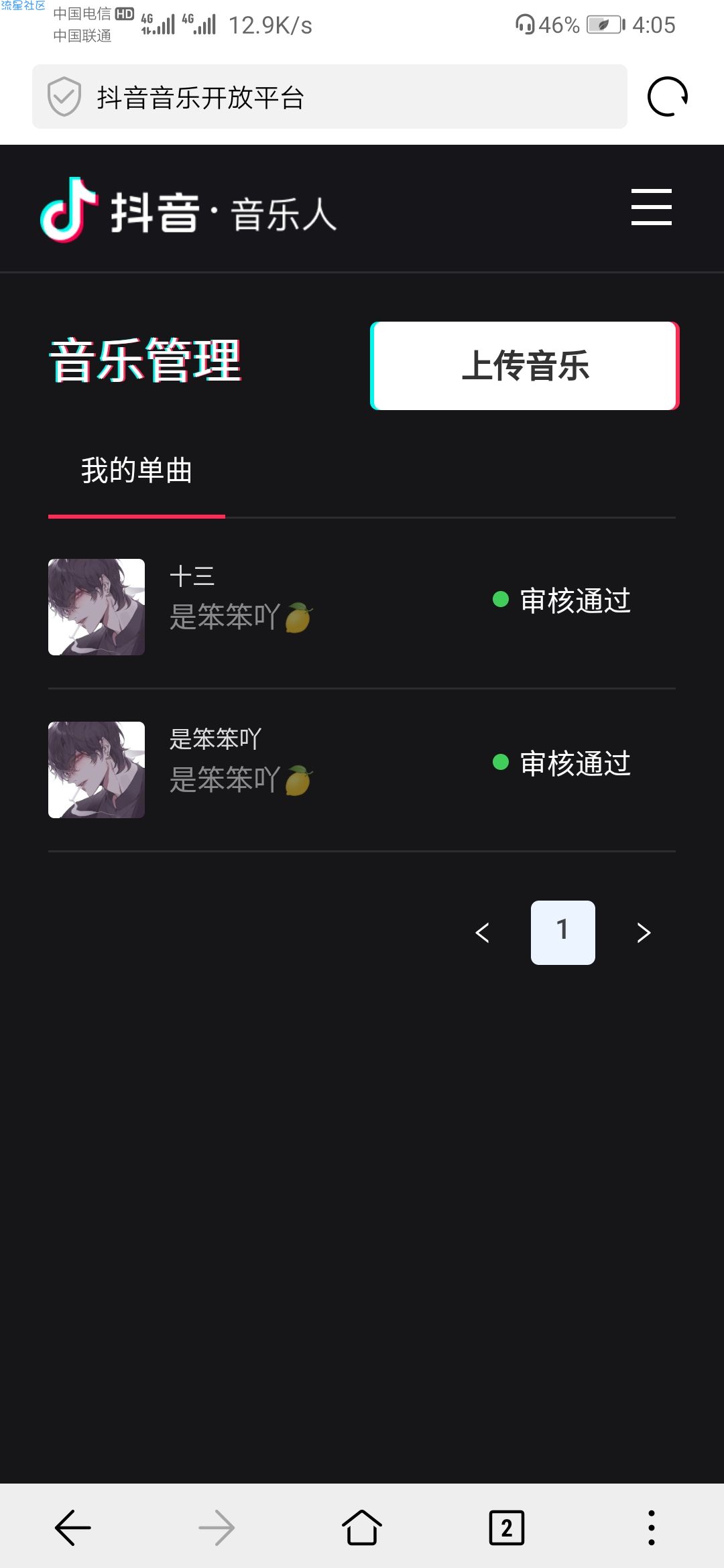Reload the page with refresh icon

pyautogui.click(x=667, y=97)
